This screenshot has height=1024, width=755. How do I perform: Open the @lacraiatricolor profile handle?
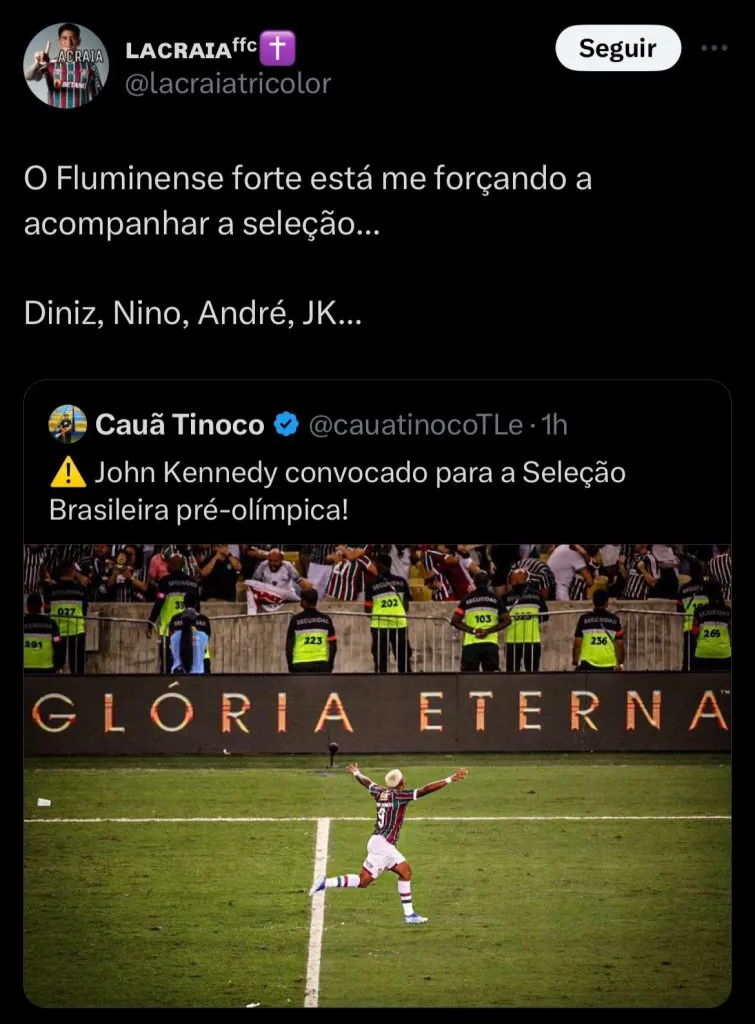pyautogui.click(x=227, y=84)
